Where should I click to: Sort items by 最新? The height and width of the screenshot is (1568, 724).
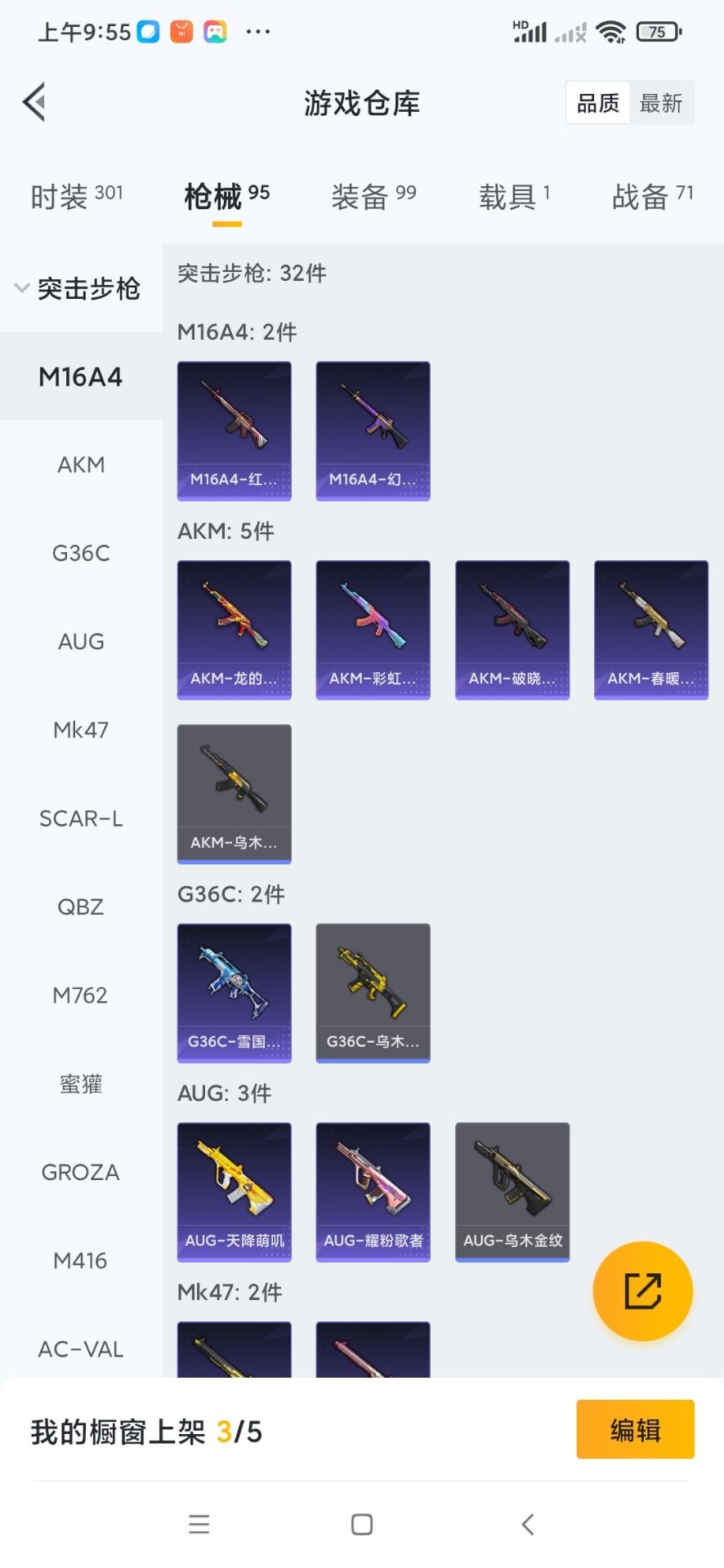[660, 103]
